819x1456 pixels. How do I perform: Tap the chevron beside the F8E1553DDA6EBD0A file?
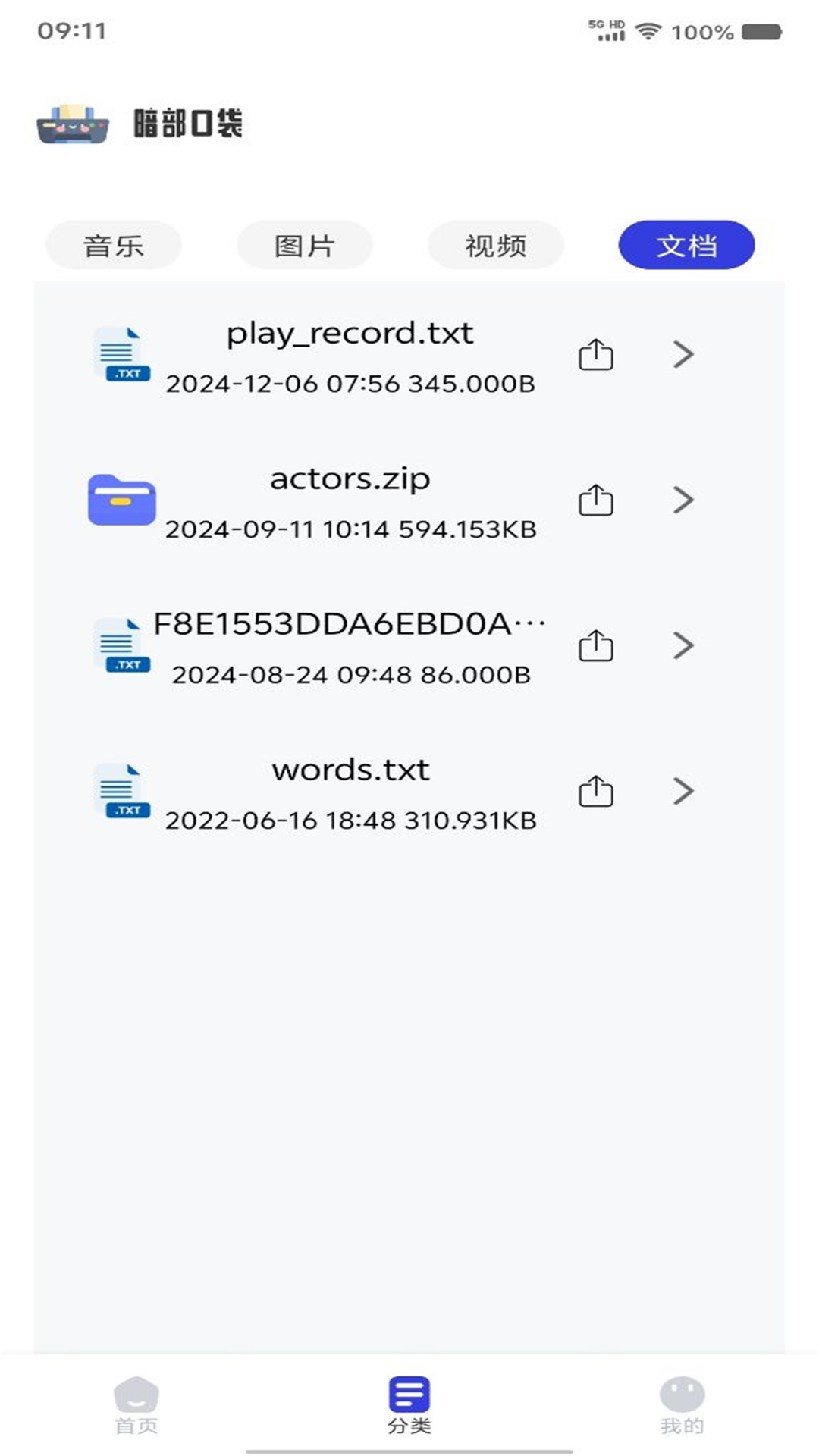pyautogui.click(x=683, y=646)
